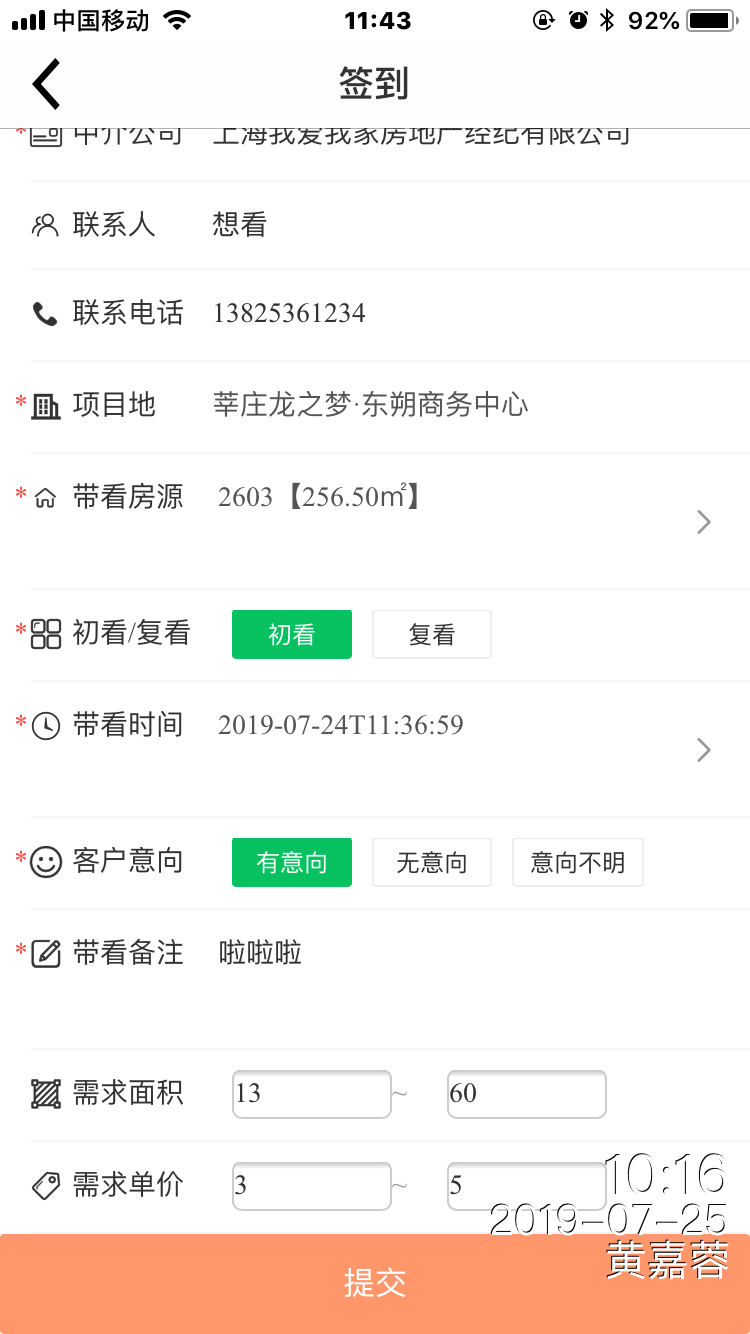The image size is (750, 1334).
Task: Edit maximum 需求面积 field showing 60
Action: pyautogui.click(x=526, y=1094)
